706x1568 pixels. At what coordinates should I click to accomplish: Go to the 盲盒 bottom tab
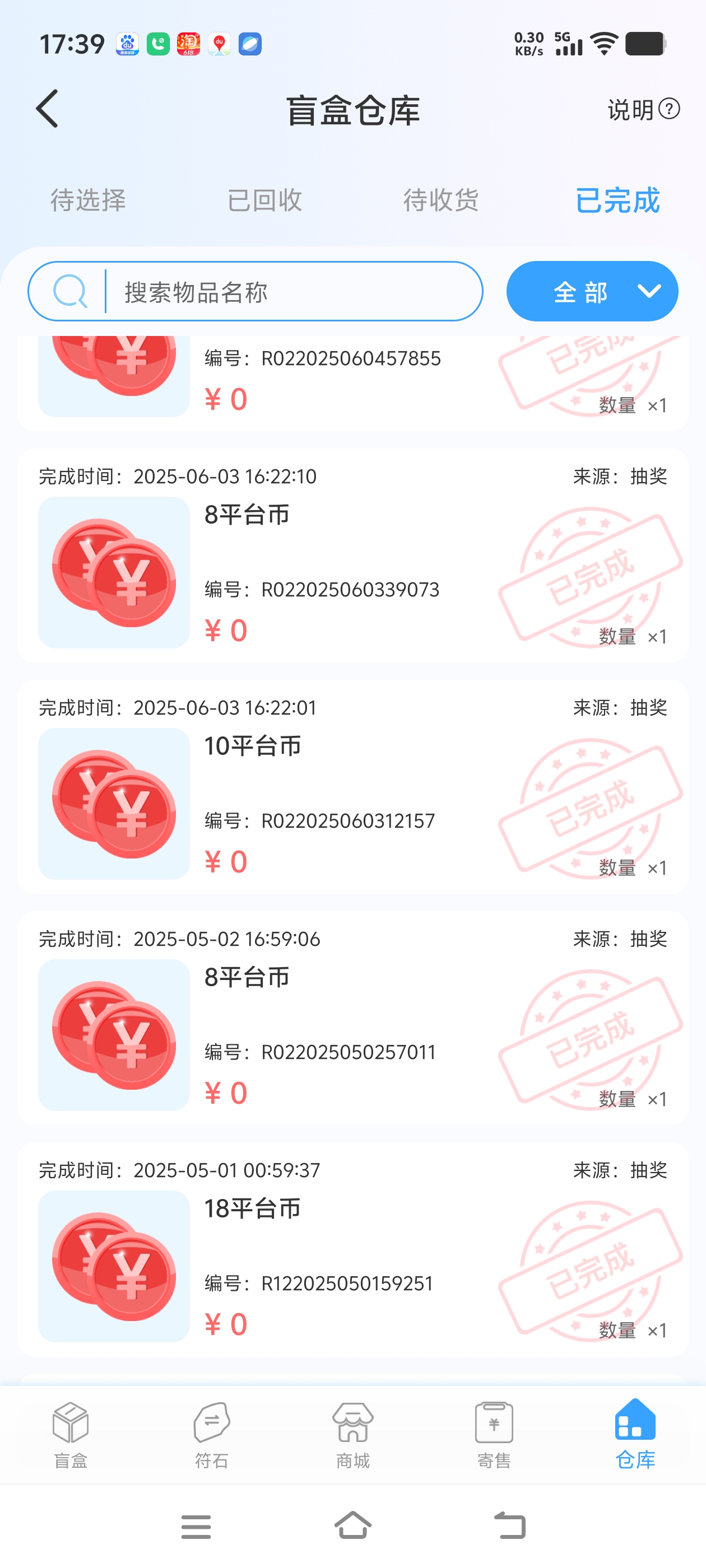coord(71,1435)
